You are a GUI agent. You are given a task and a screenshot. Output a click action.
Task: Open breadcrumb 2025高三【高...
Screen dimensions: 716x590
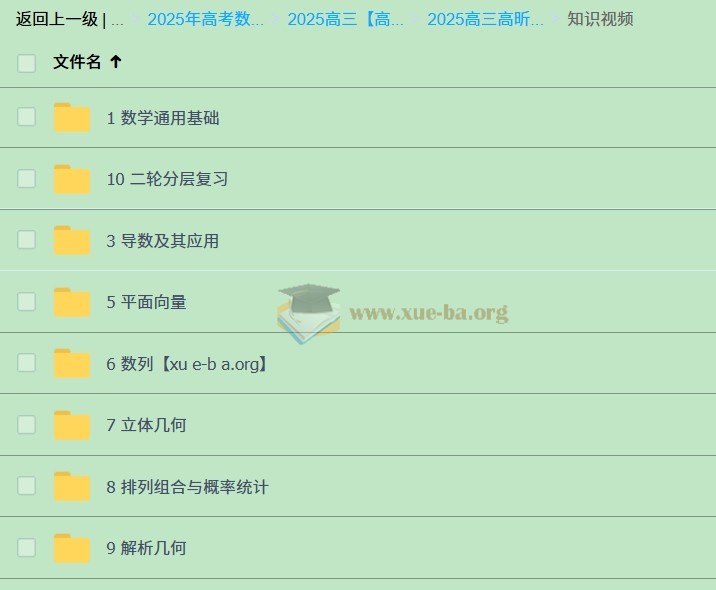click(345, 19)
